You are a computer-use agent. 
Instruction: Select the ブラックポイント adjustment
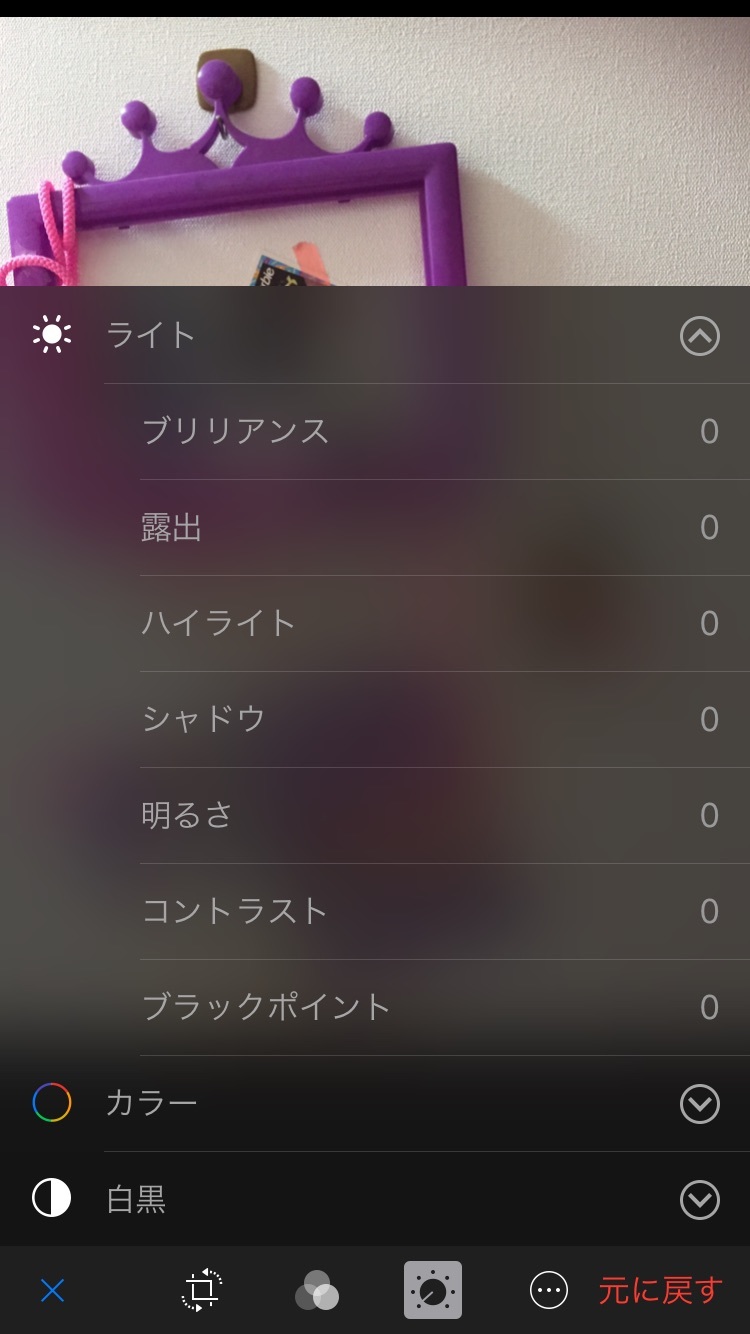pos(266,1007)
